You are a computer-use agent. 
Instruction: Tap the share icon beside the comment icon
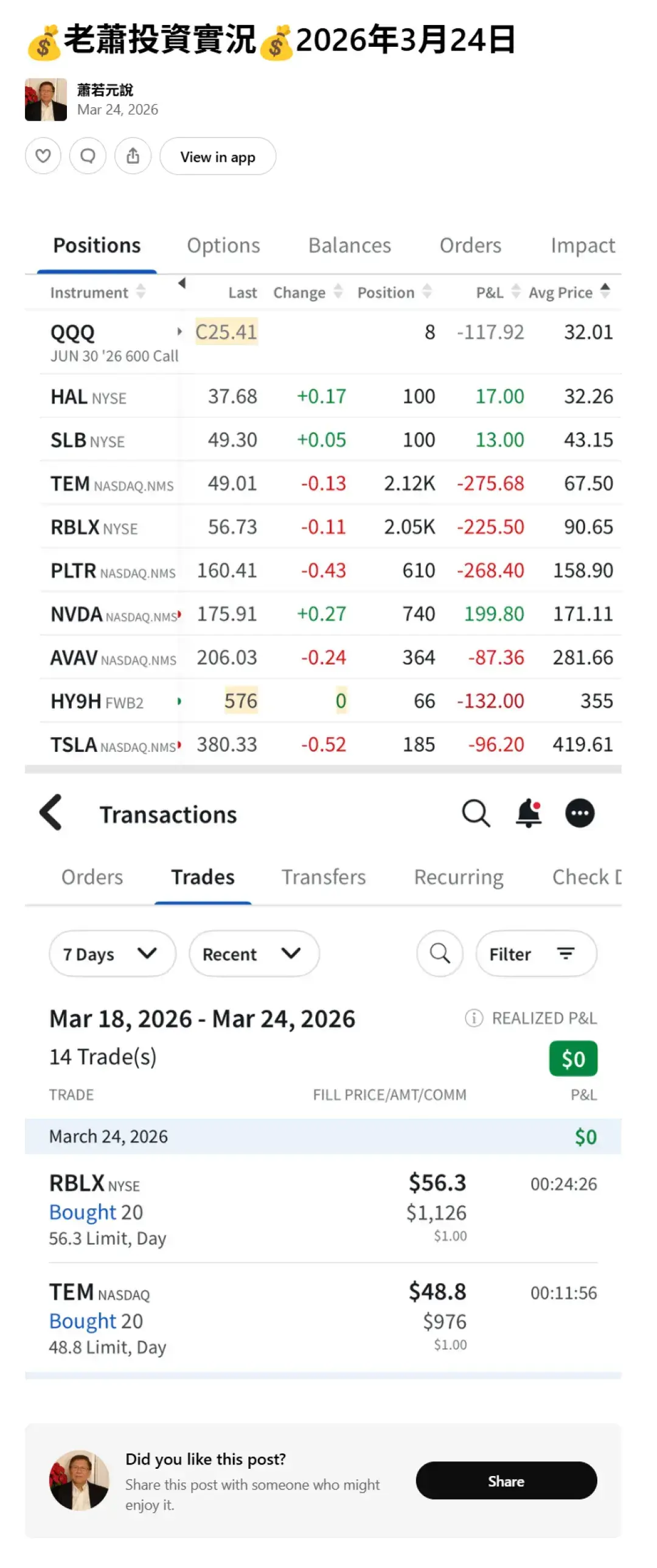tap(133, 156)
